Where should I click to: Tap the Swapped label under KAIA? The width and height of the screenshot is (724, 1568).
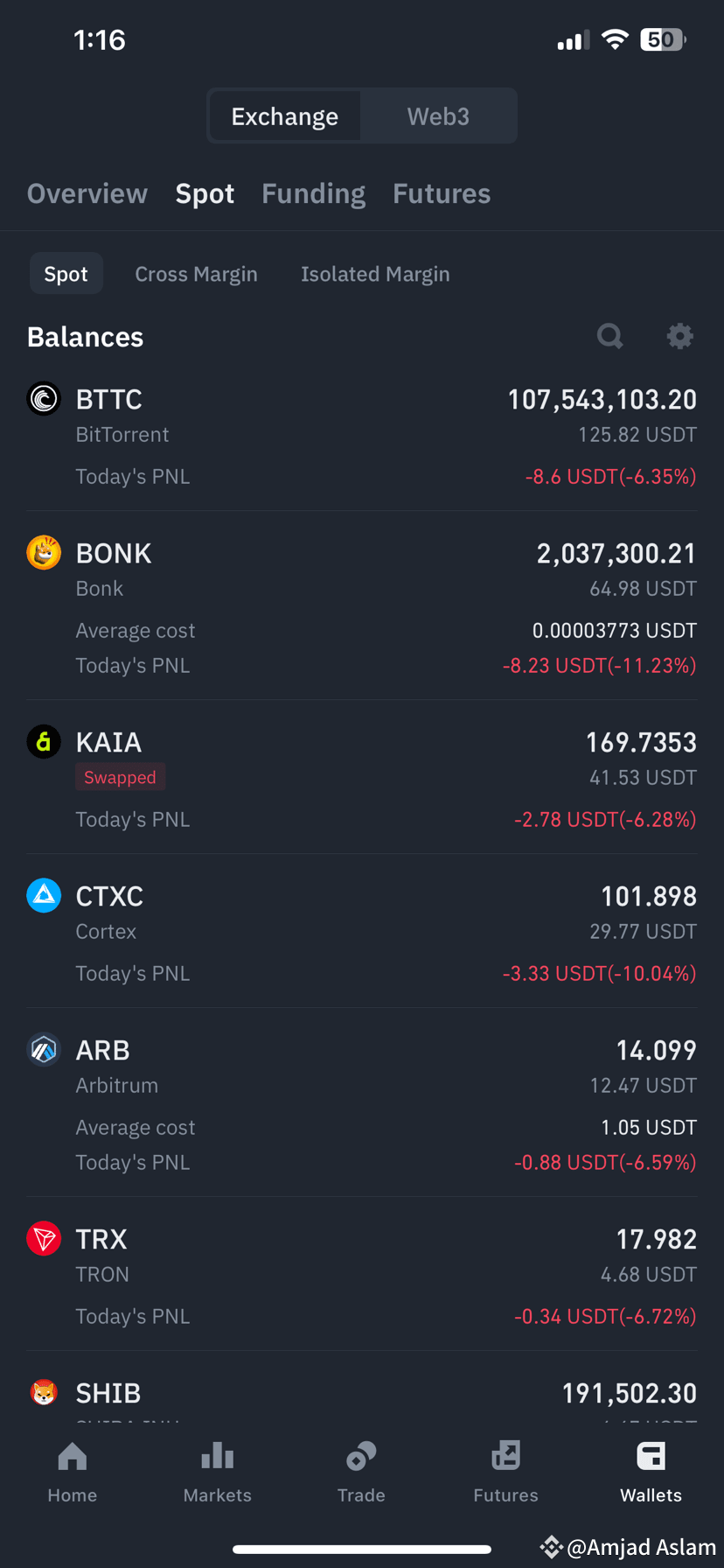[120, 777]
